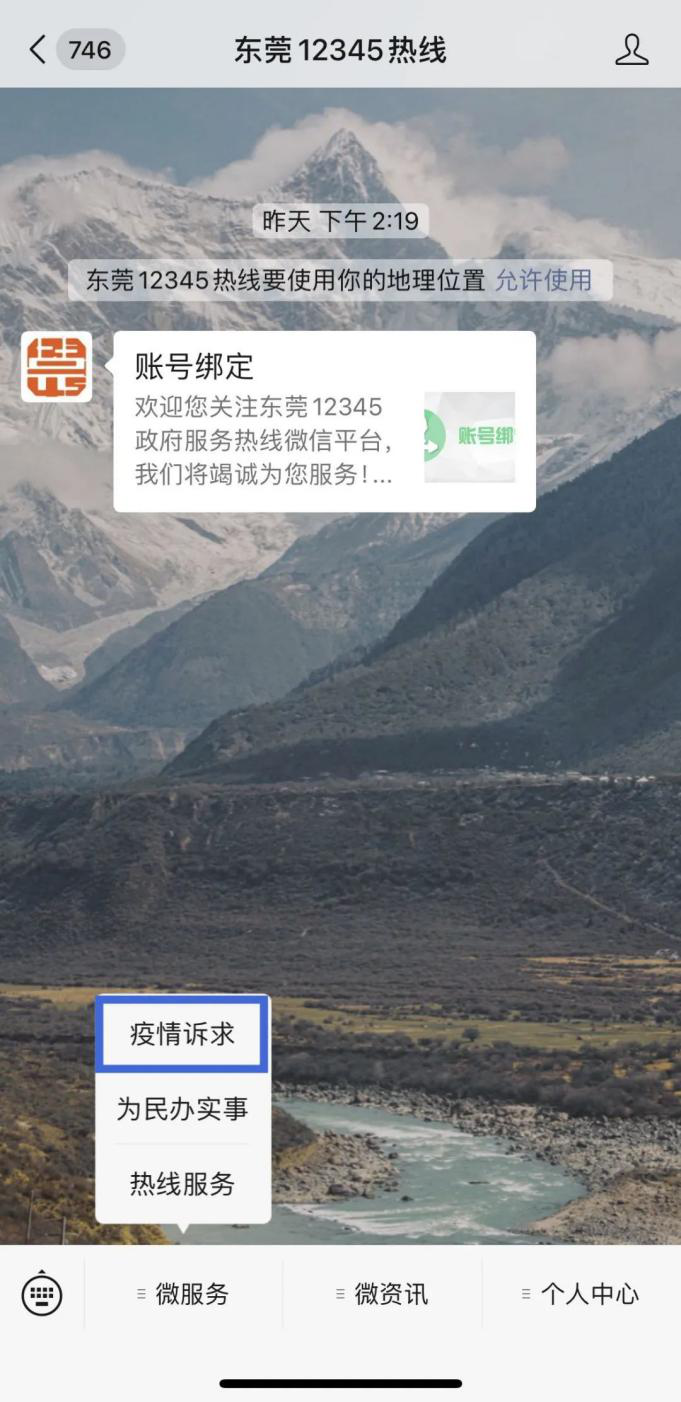This screenshot has height=1402, width=681.
Task: Switch to keyboard input mode
Action: pyautogui.click(x=42, y=1294)
